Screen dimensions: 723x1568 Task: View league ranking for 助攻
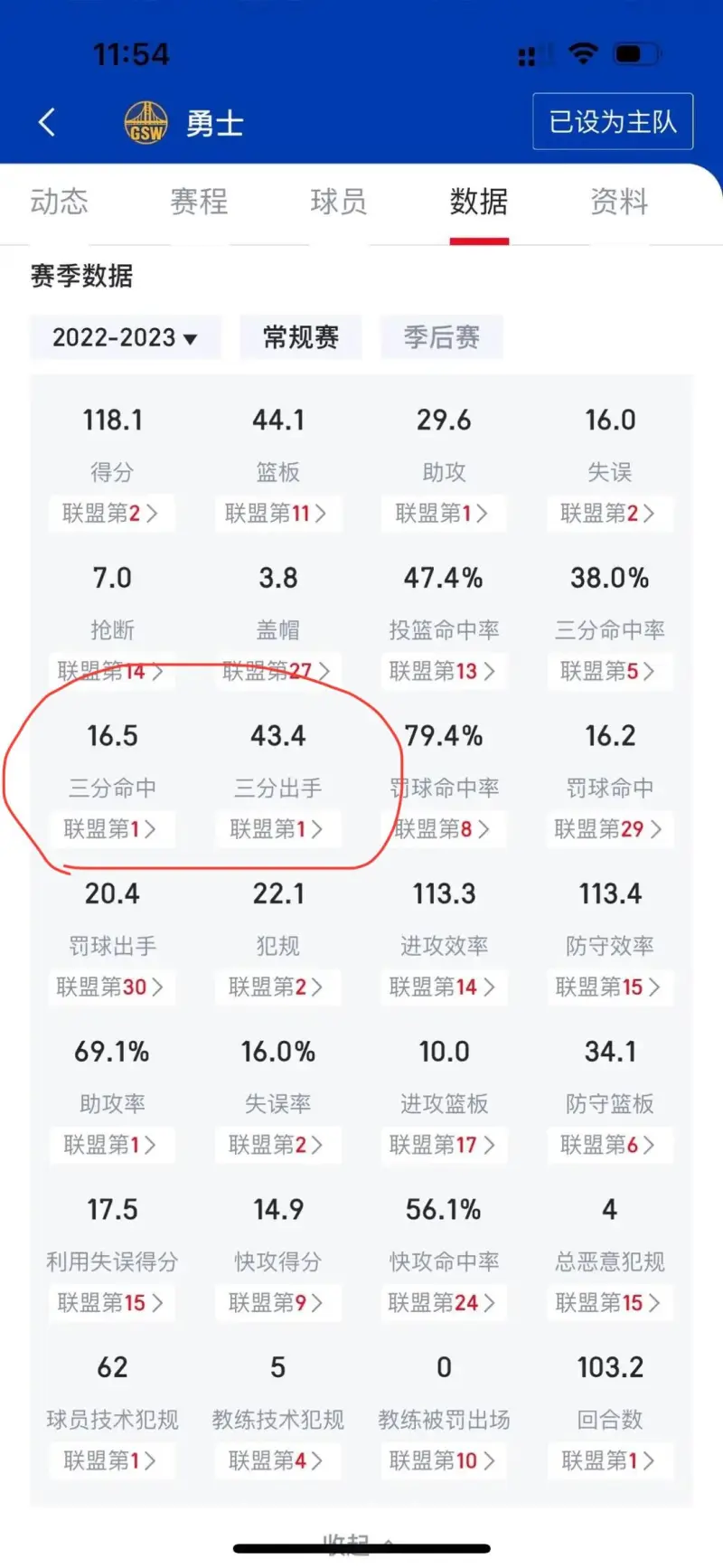point(444,514)
